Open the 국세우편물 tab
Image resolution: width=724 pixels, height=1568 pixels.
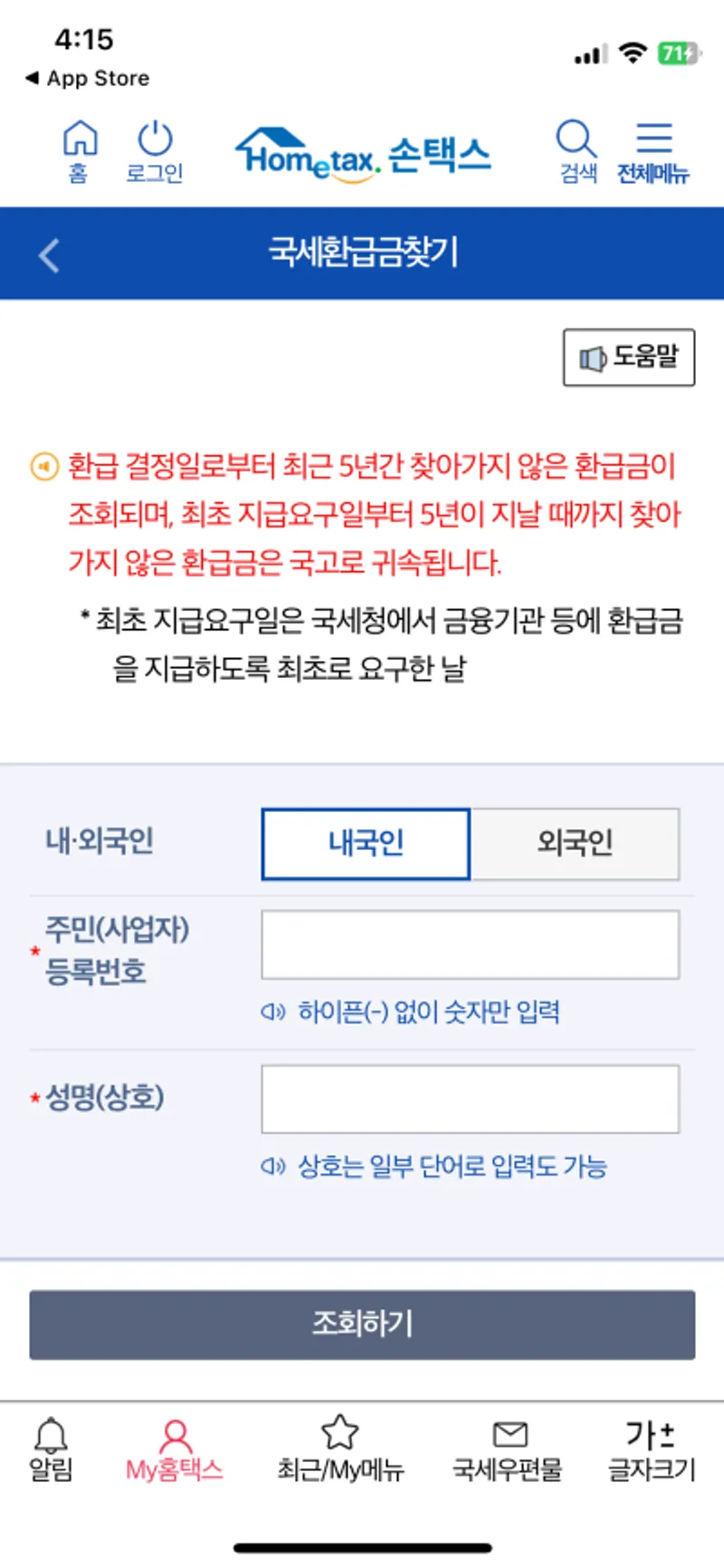508,1449
